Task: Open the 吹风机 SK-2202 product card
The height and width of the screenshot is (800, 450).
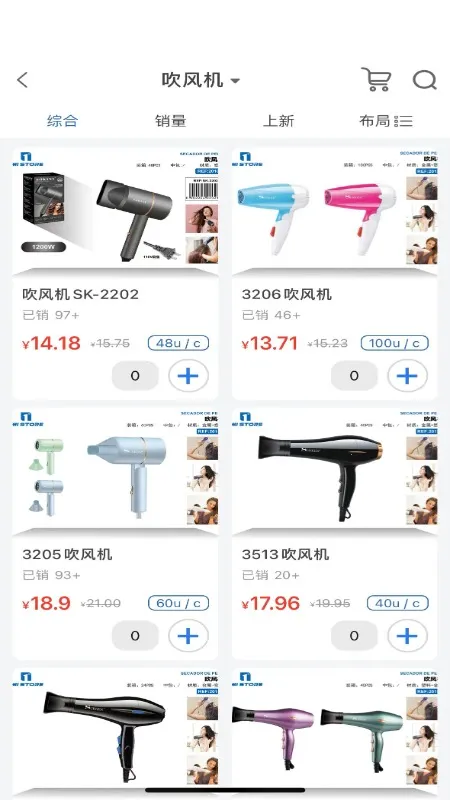Action: [x=115, y=274]
